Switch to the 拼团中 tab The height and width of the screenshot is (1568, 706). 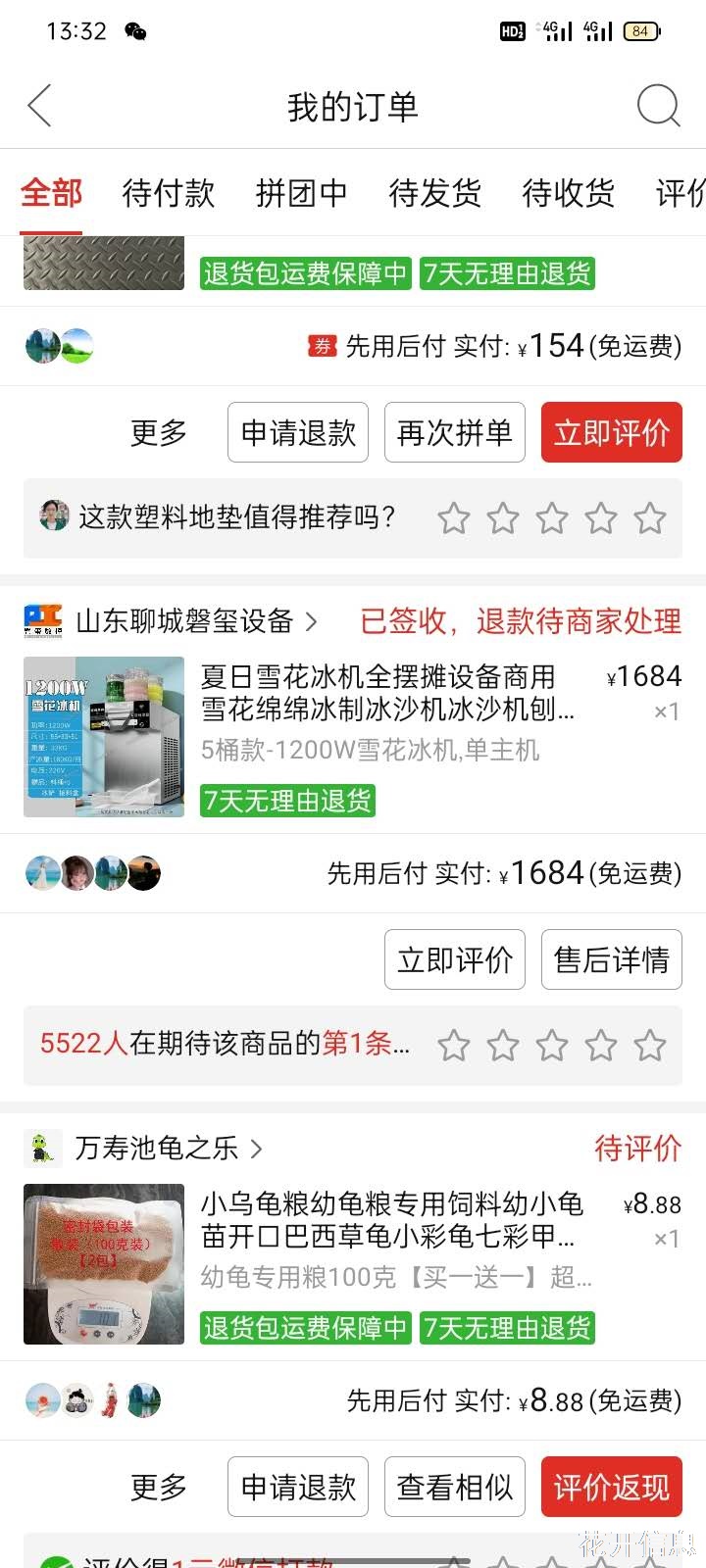tap(302, 193)
